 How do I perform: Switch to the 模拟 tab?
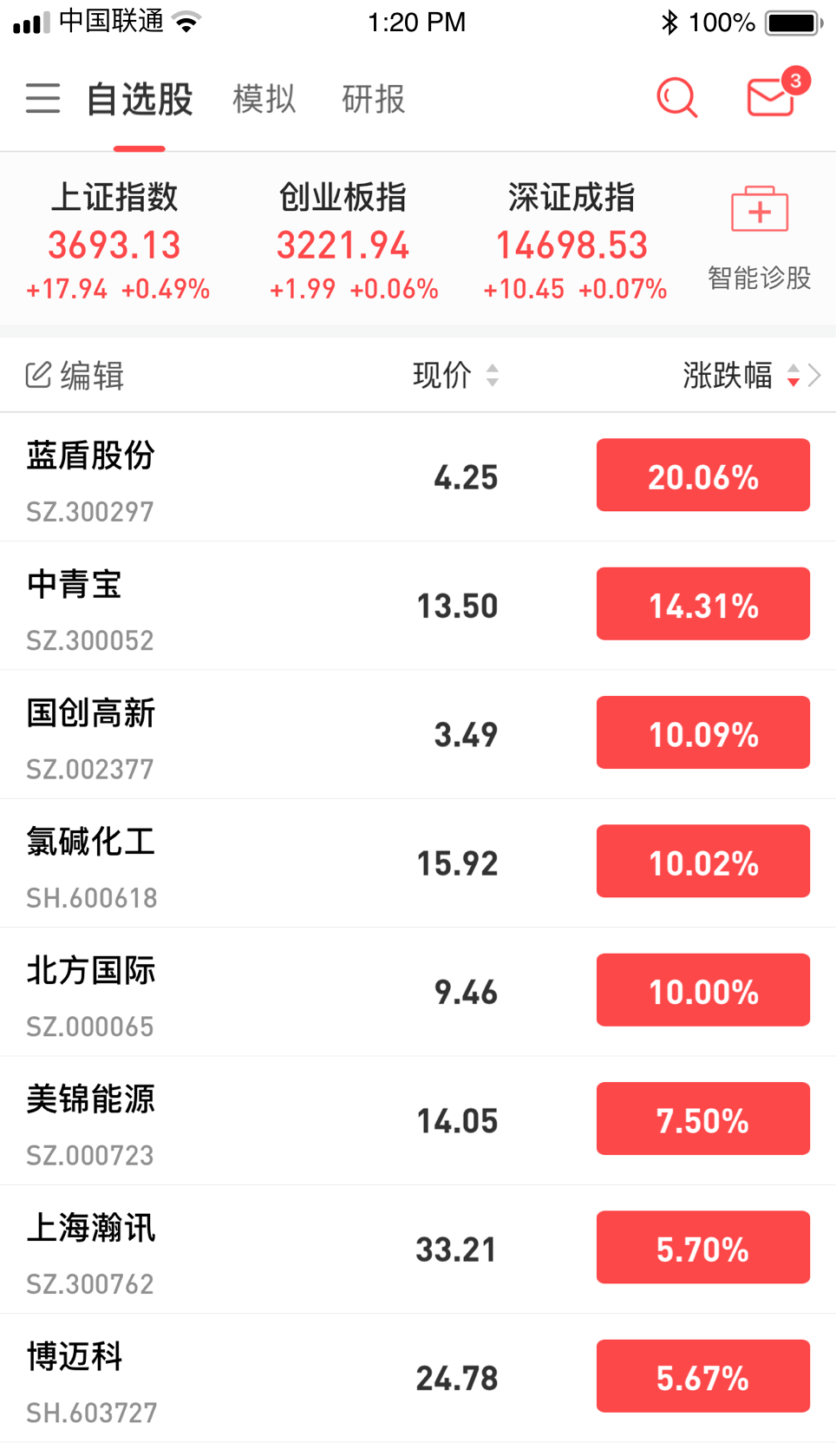(x=264, y=99)
